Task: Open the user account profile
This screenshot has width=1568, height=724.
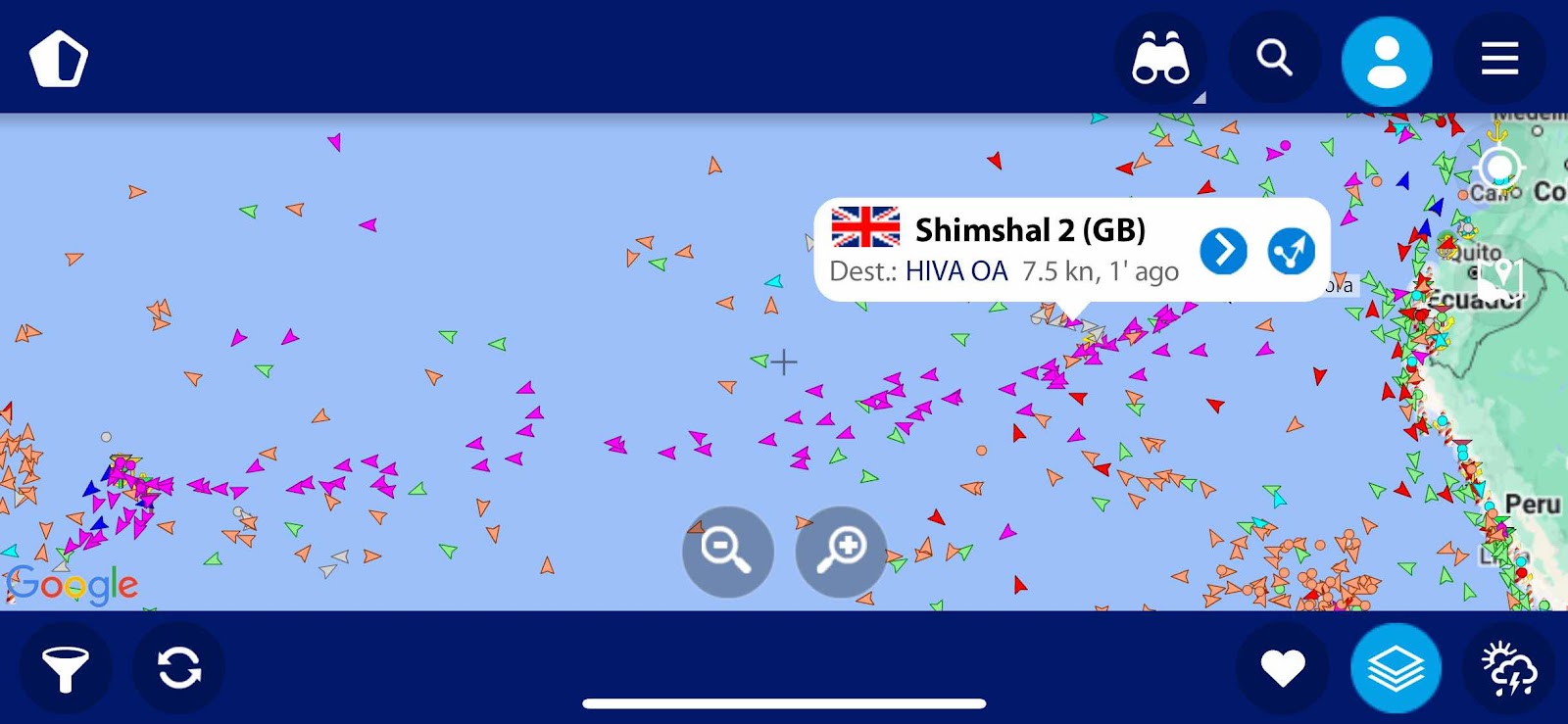Action: coord(1387,61)
